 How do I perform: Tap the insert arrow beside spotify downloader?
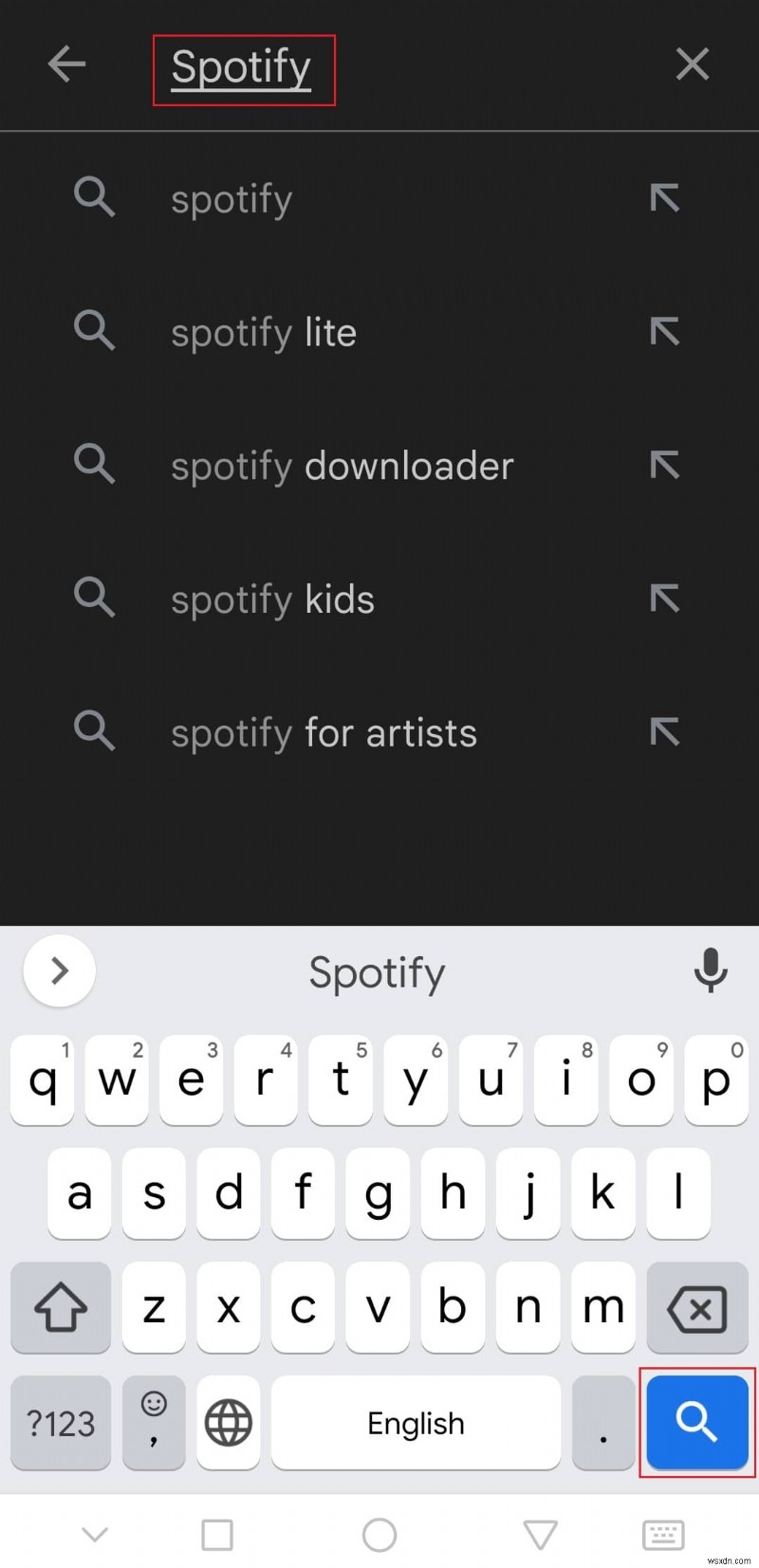(665, 464)
